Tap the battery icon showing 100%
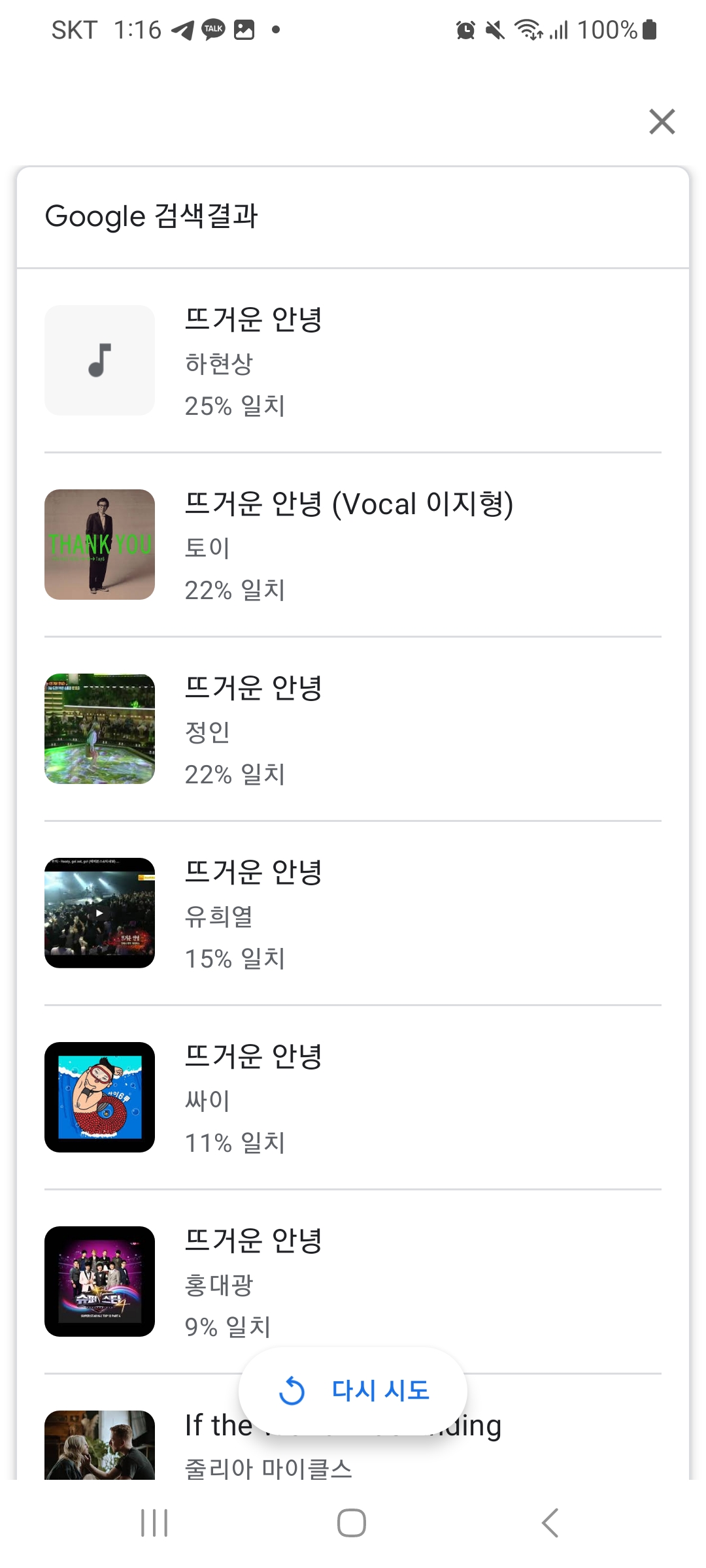 click(x=647, y=29)
